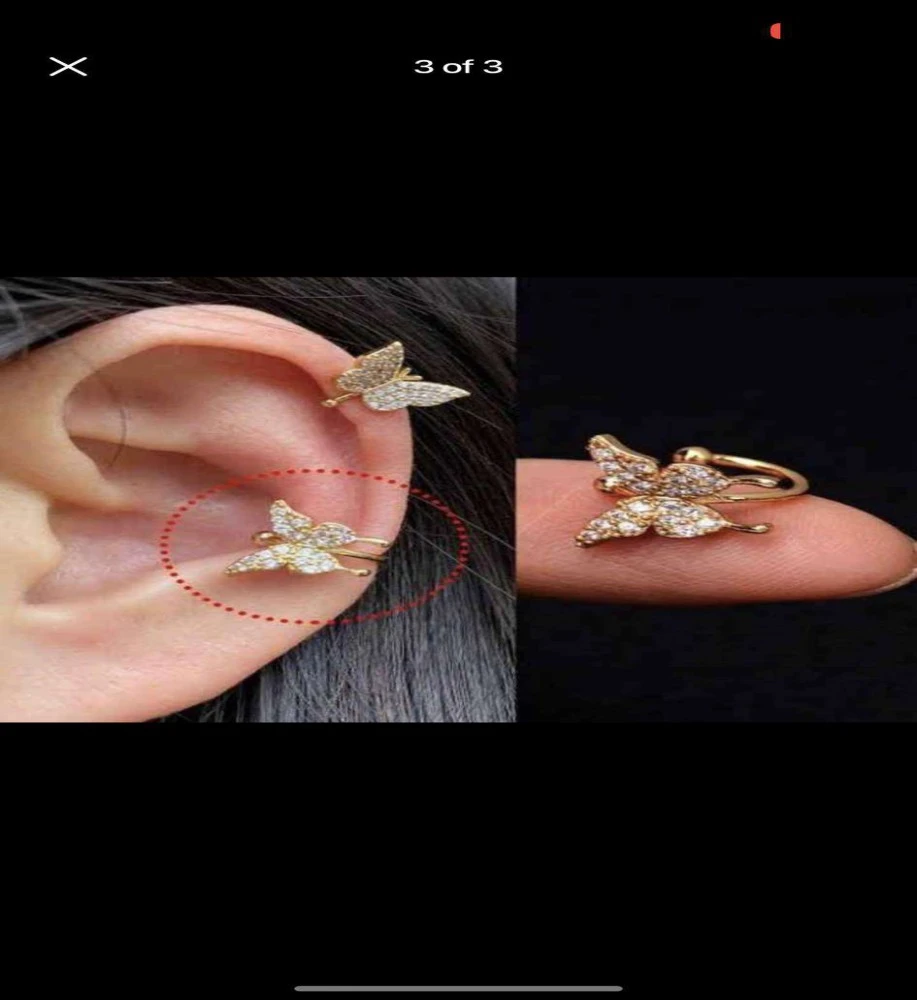
Task: Close the full-screen image viewer
Action: 68,67
